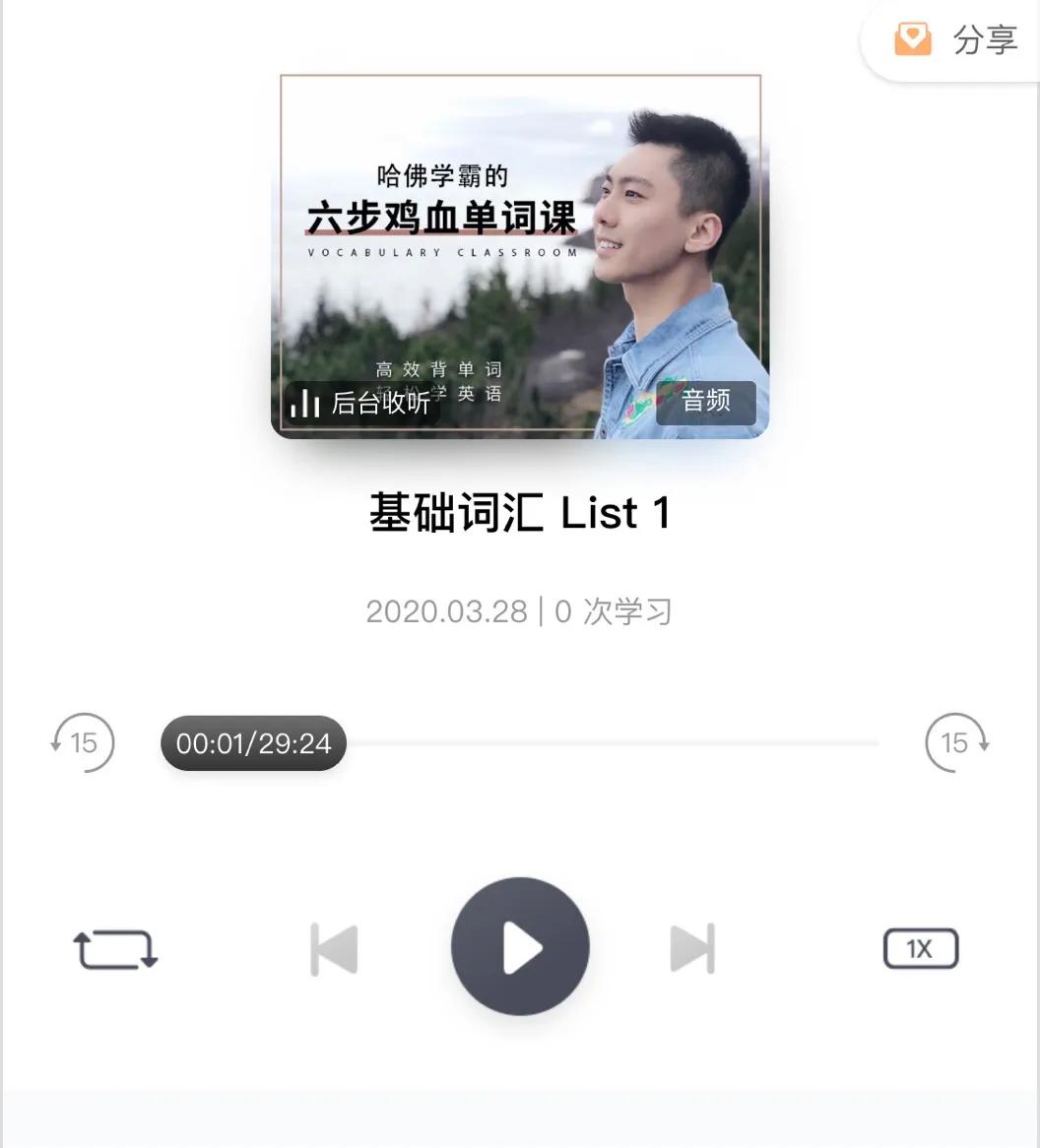This screenshot has width=1040, height=1148.
Task: Skip to the previous track
Action: tap(335, 946)
